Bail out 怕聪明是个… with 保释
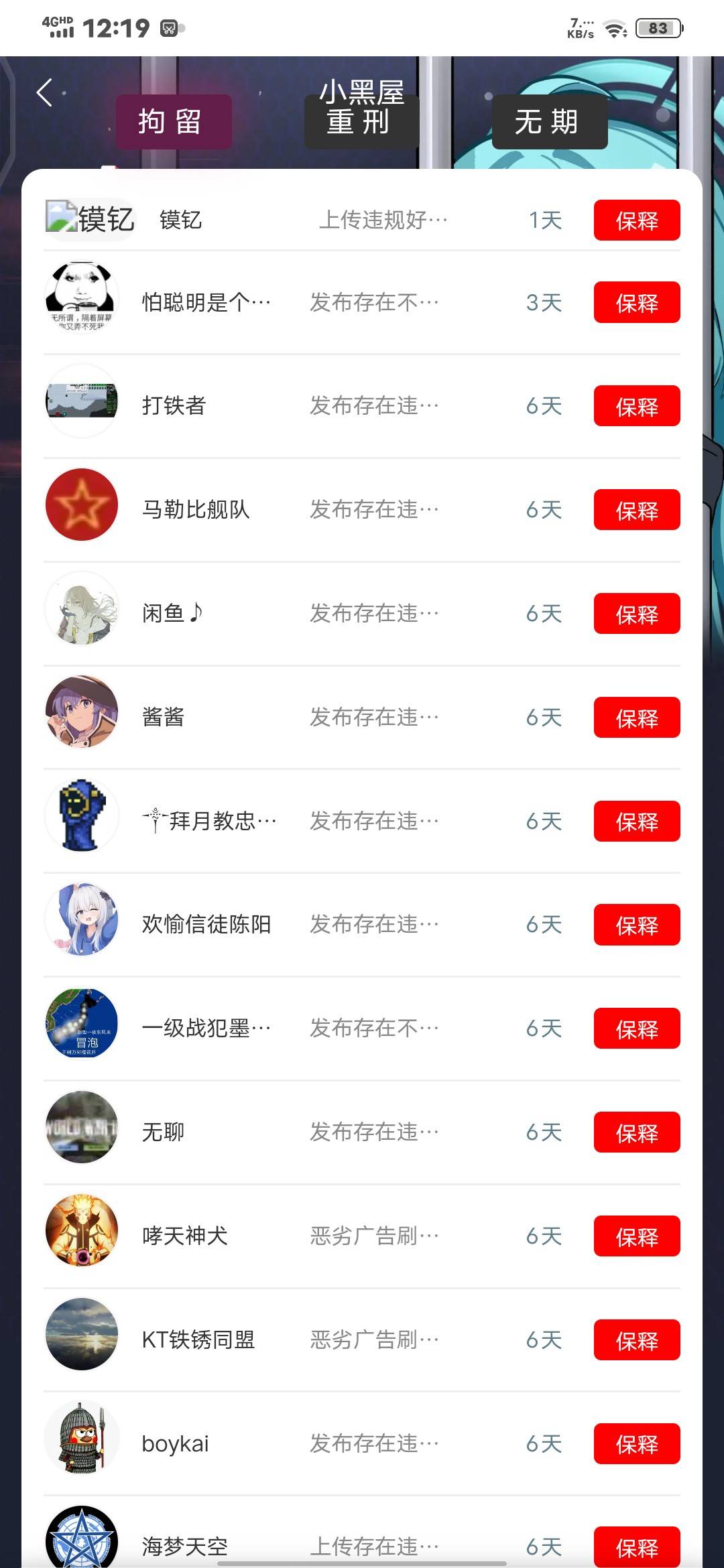 [x=636, y=303]
